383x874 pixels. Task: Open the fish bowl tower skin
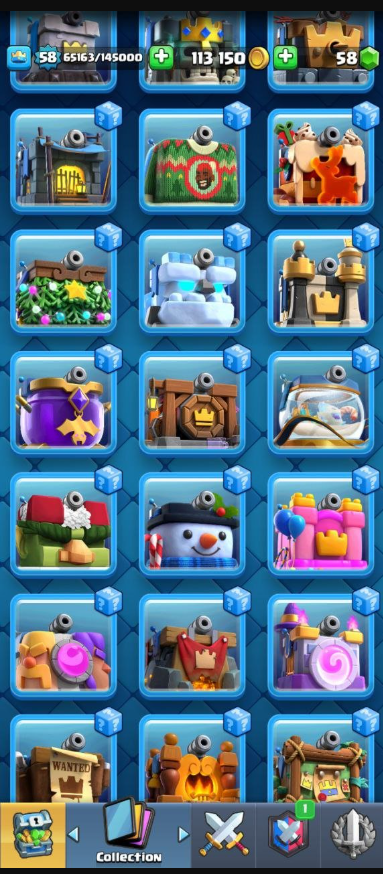(x=321, y=403)
